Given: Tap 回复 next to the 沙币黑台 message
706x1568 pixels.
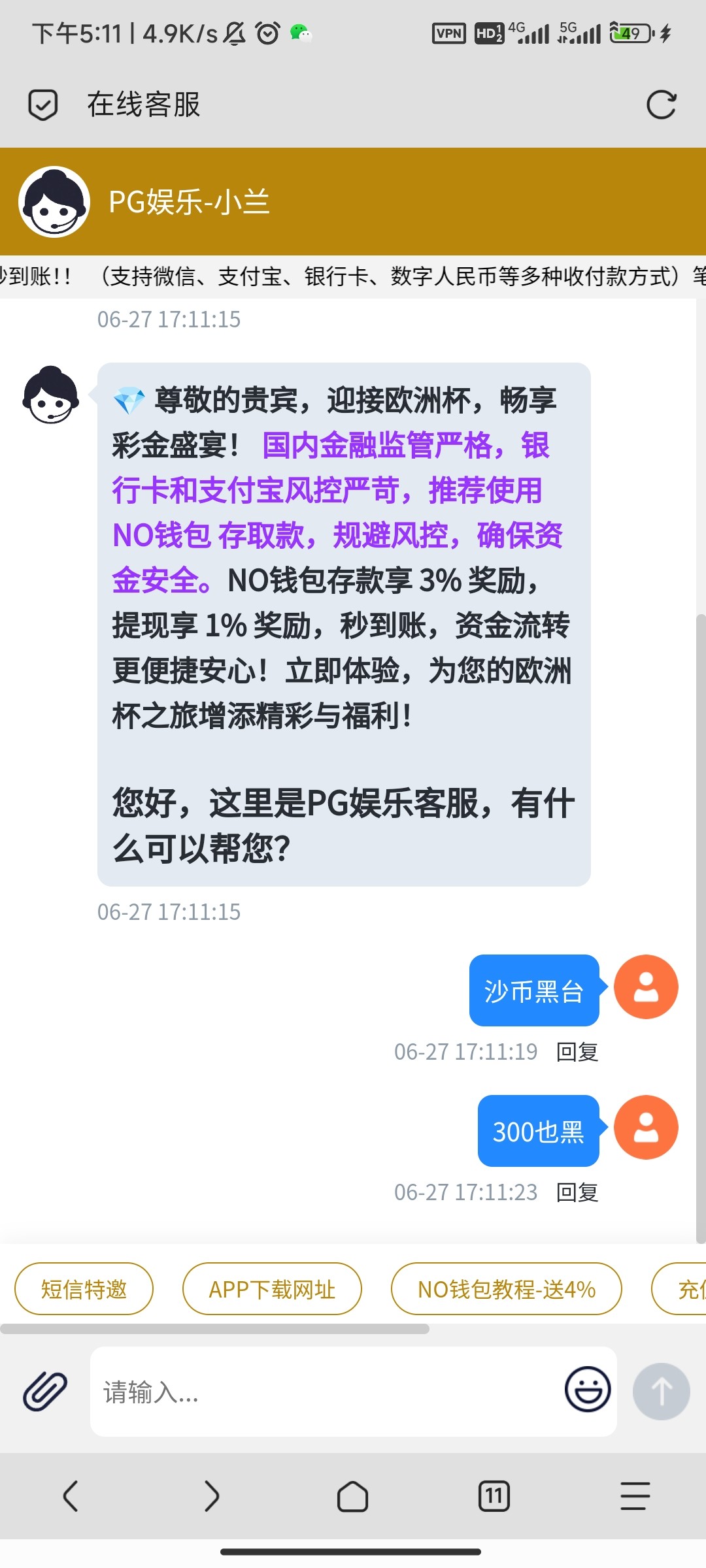Looking at the screenshot, I should 578,1051.
